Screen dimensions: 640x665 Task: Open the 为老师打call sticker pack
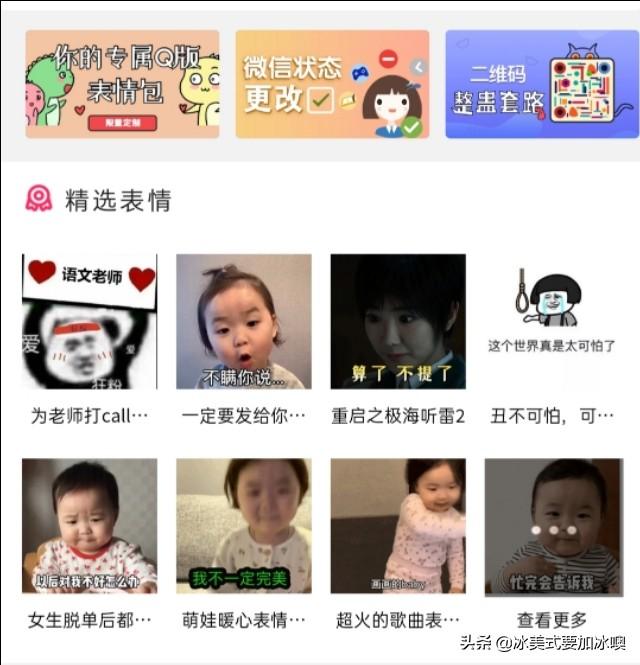coord(89,322)
